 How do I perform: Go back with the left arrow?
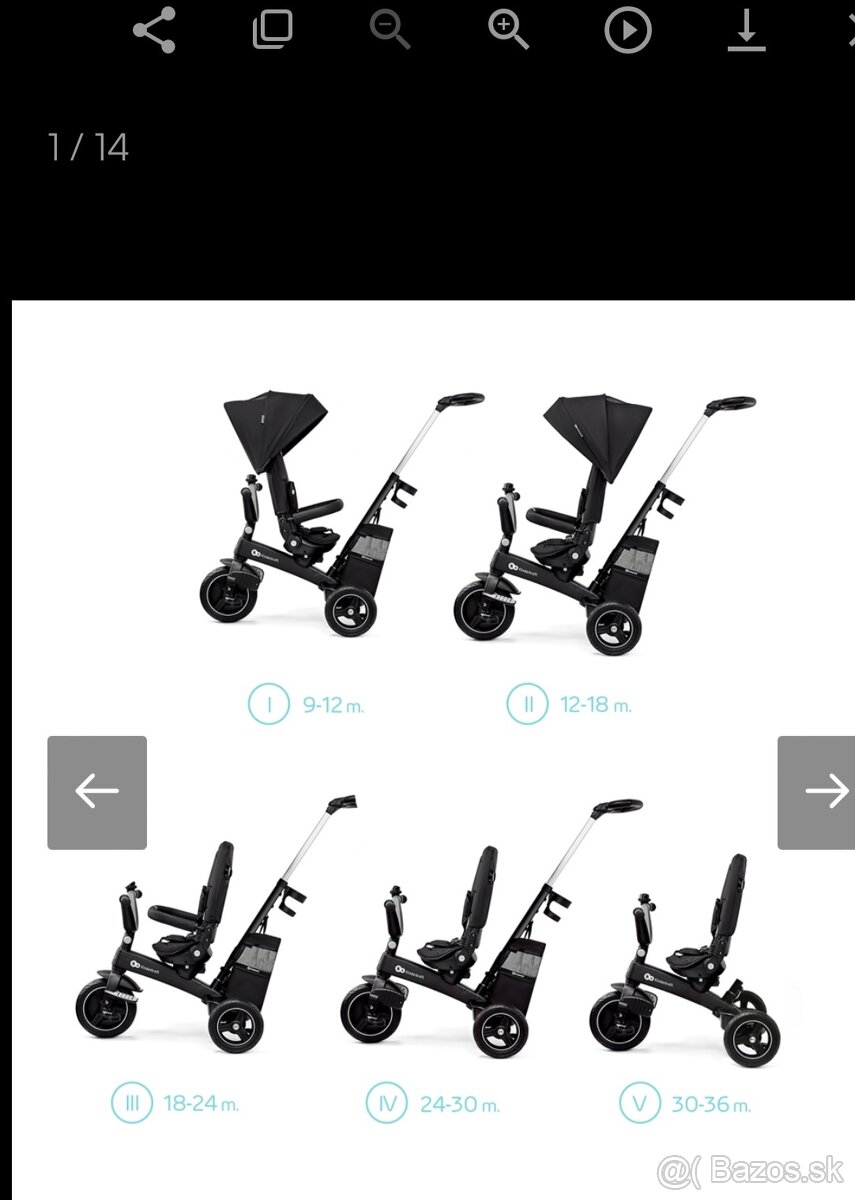[x=96, y=793]
